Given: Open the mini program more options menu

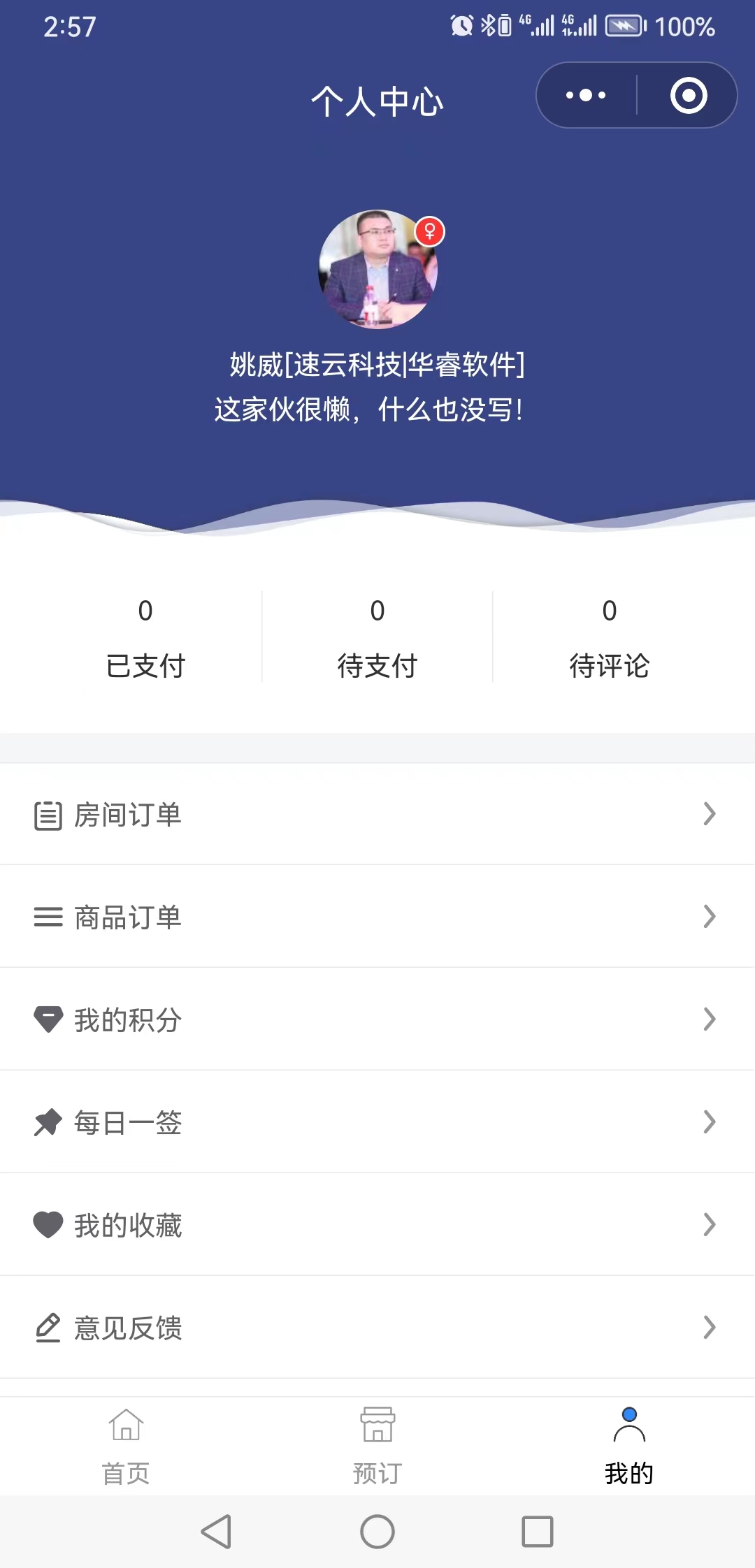Looking at the screenshot, I should pyautogui.click(x=586, y=95).
